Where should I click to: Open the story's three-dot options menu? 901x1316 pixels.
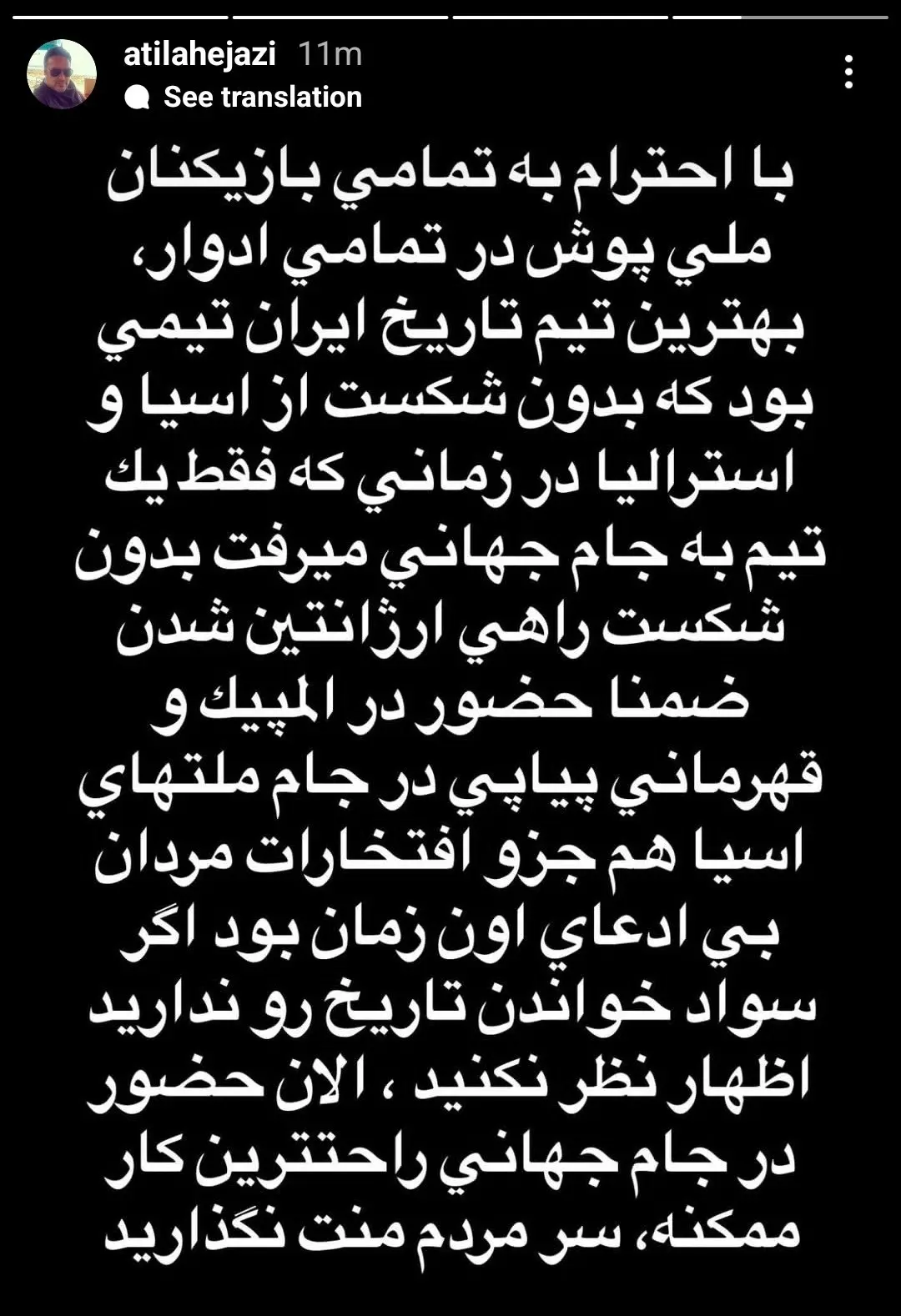pos(848,73)
